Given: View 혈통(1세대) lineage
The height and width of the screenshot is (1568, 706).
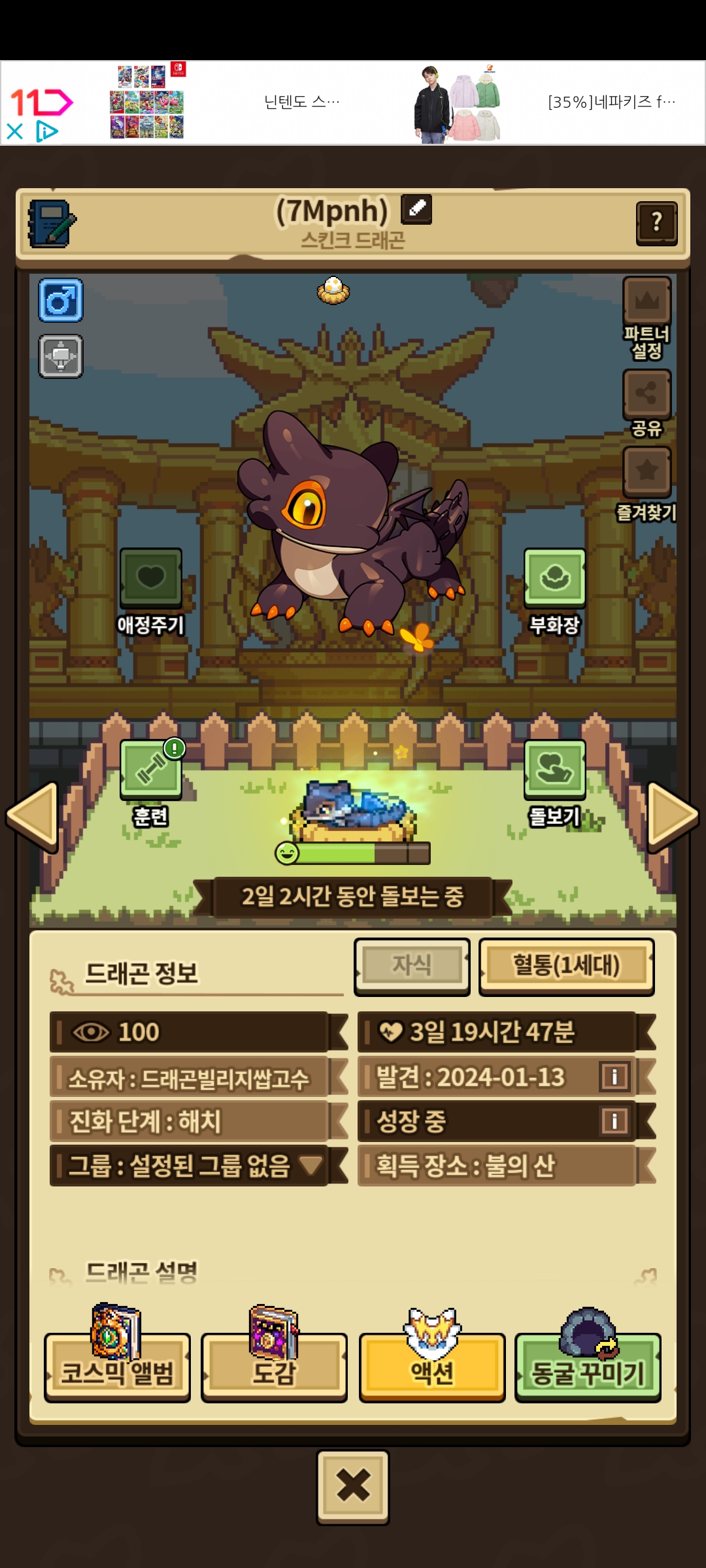Looking at the screenshot, I should [566, 966].
